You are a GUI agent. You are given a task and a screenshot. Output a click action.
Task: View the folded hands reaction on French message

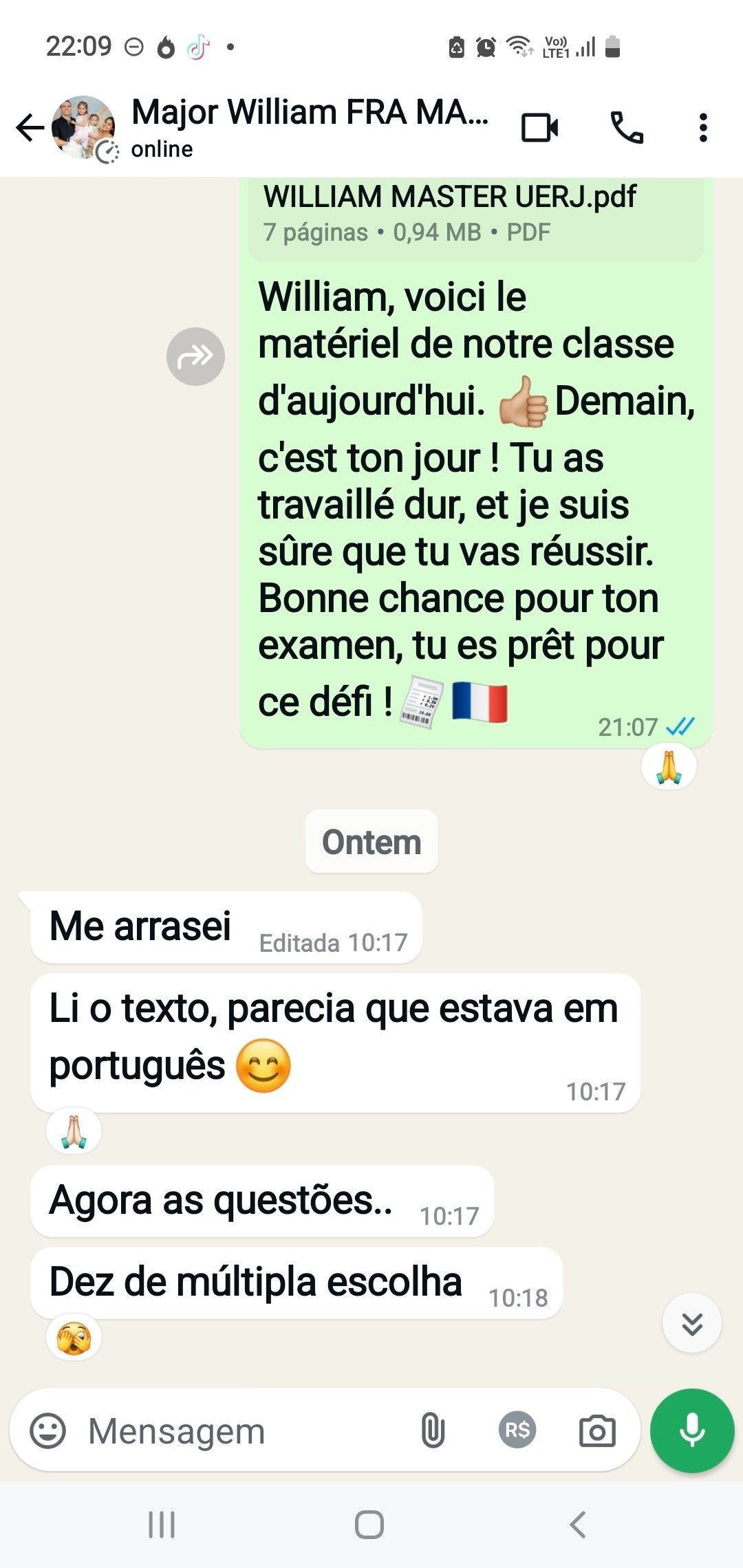click(669, 767)
